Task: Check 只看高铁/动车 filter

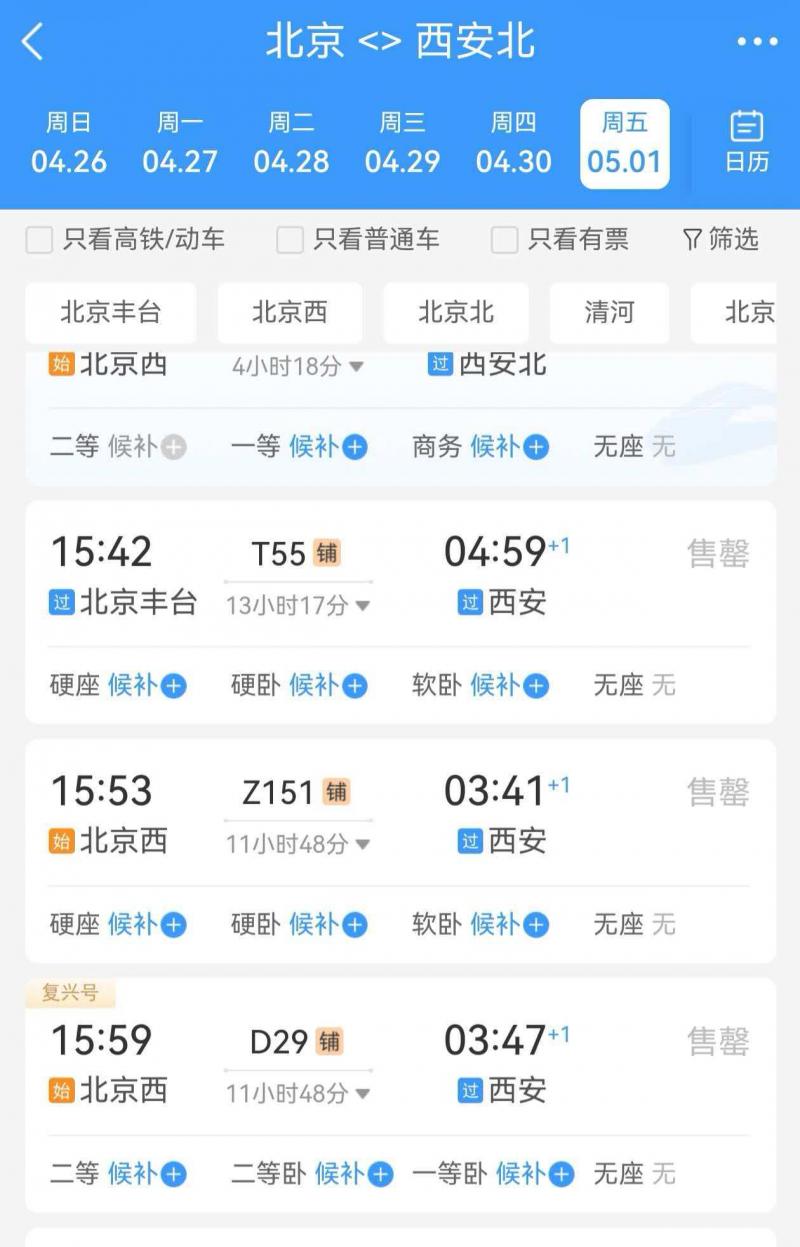Action: [39, 240]
